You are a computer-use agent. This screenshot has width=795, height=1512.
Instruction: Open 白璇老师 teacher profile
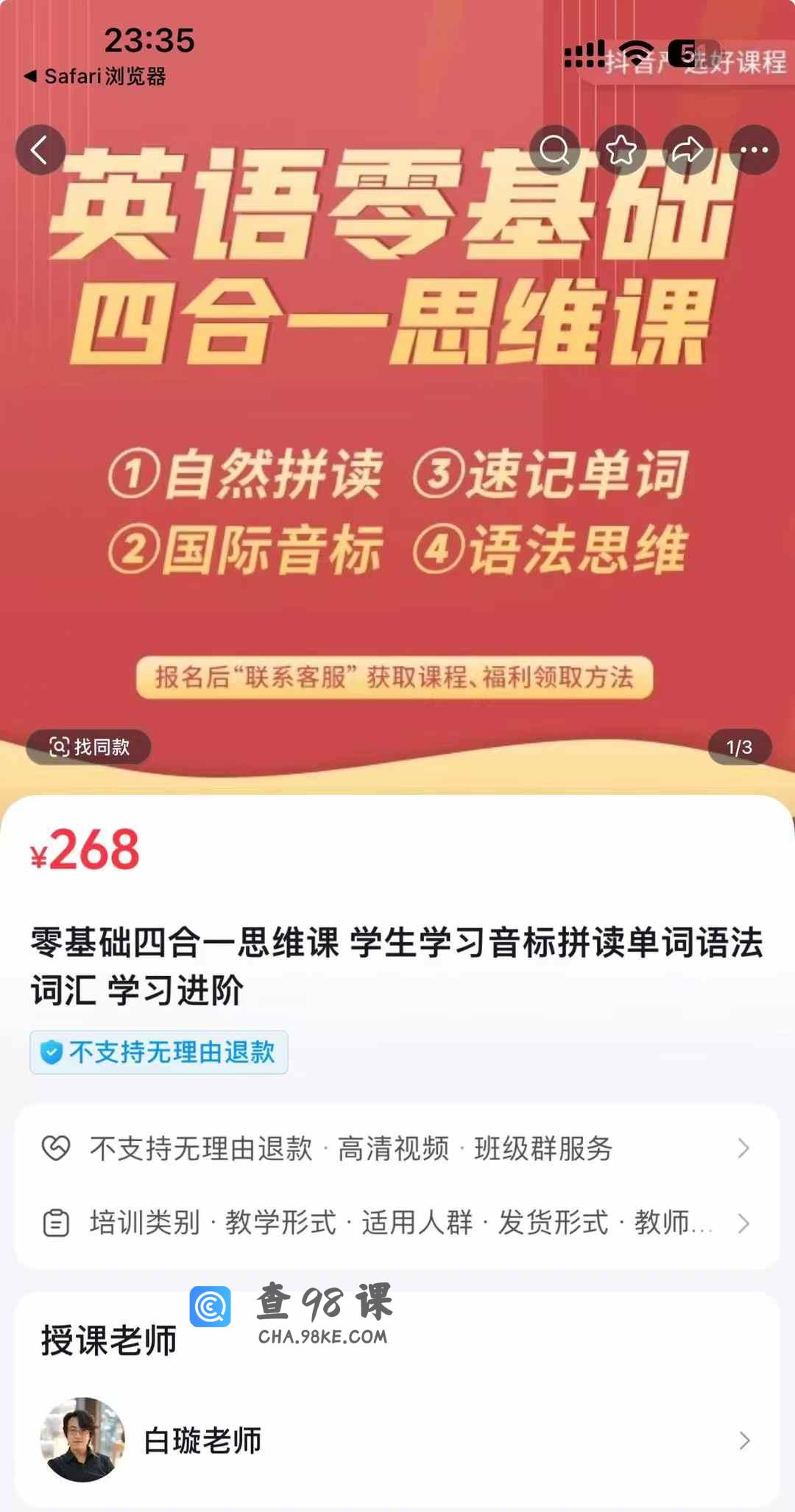(397, 1441)
